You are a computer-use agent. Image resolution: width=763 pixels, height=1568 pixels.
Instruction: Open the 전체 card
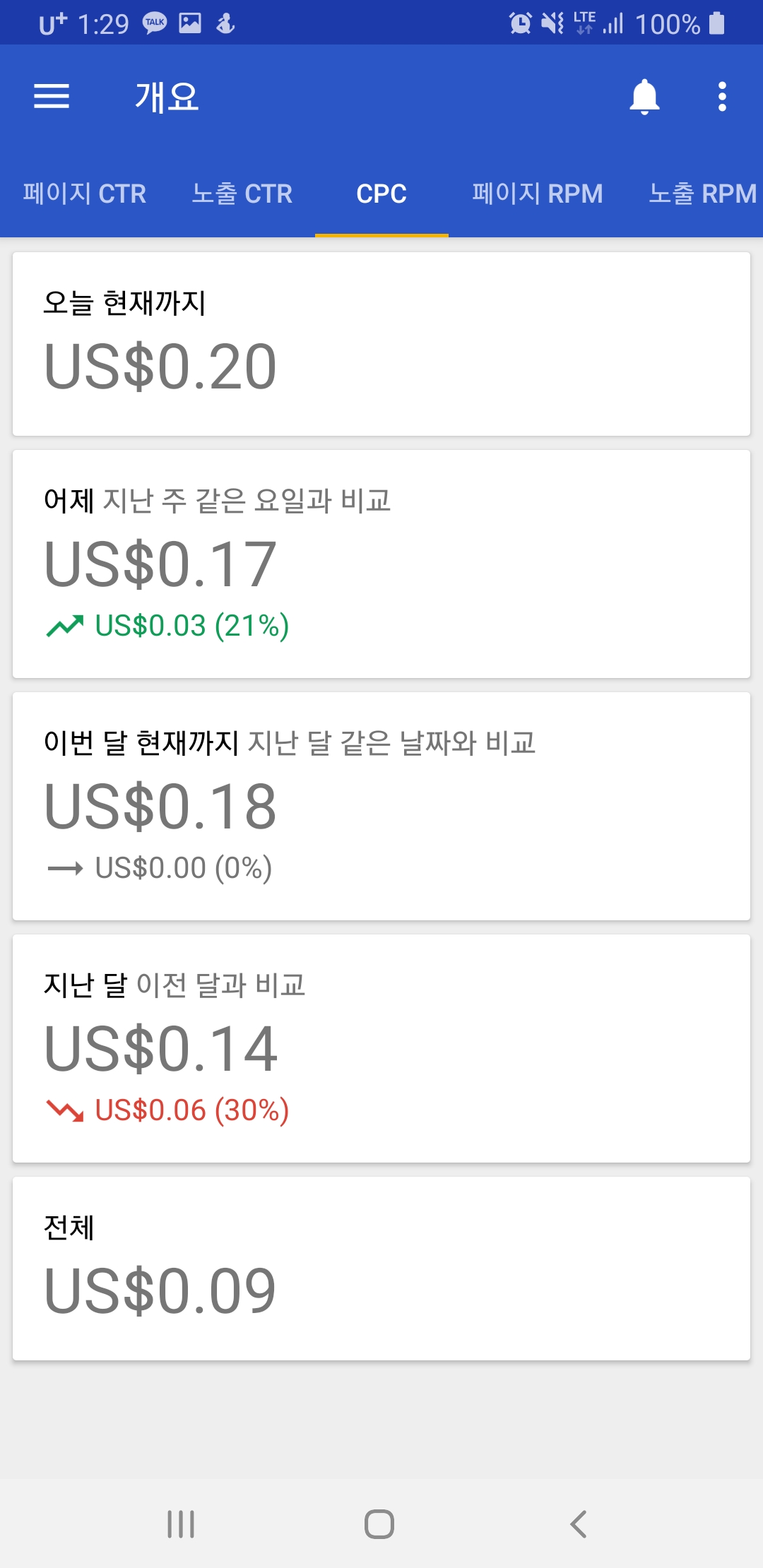click(381, 1269)
